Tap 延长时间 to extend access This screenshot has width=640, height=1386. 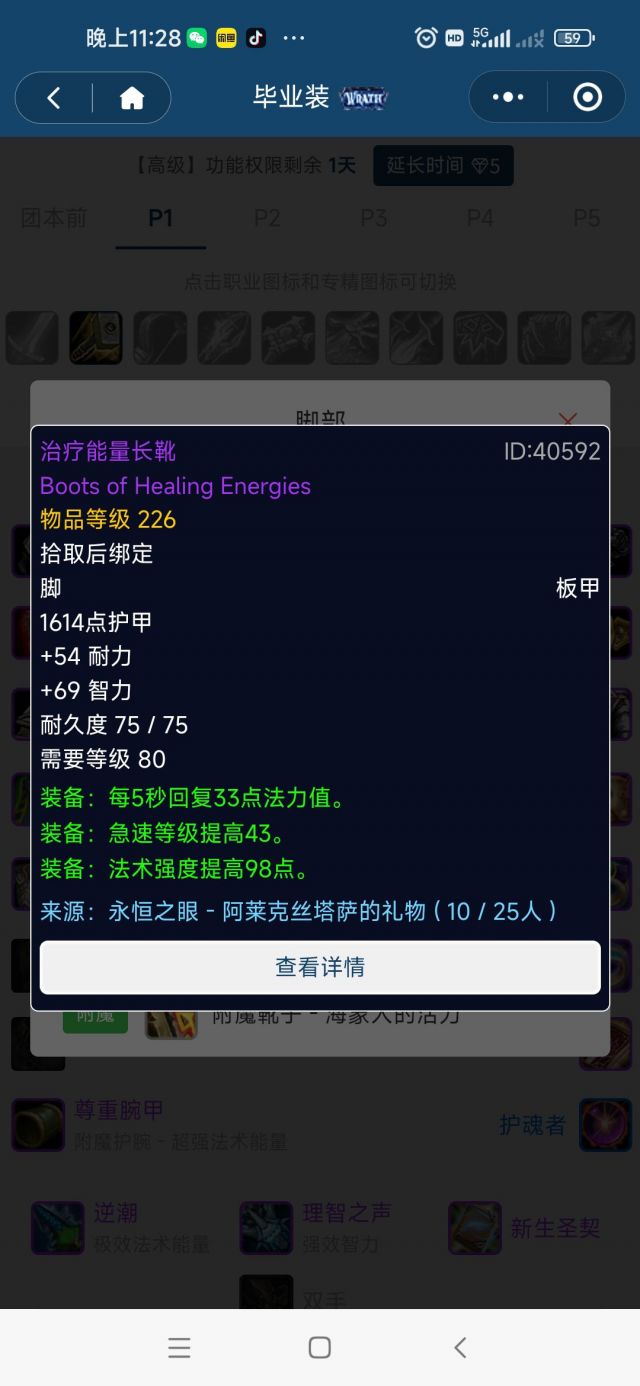[443, 166]
